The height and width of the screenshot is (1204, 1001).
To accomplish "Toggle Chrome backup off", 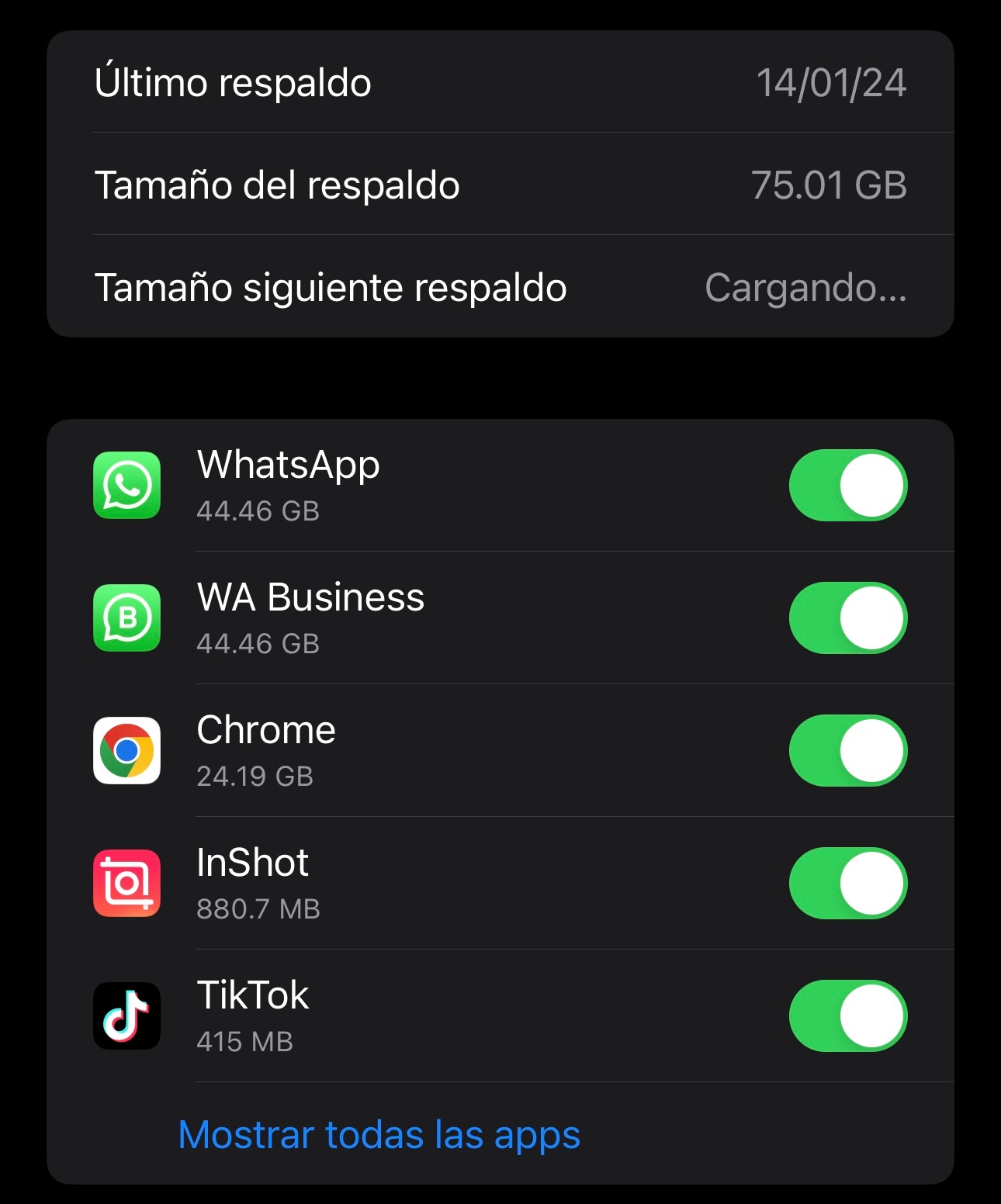I will (x=847, y=751).
